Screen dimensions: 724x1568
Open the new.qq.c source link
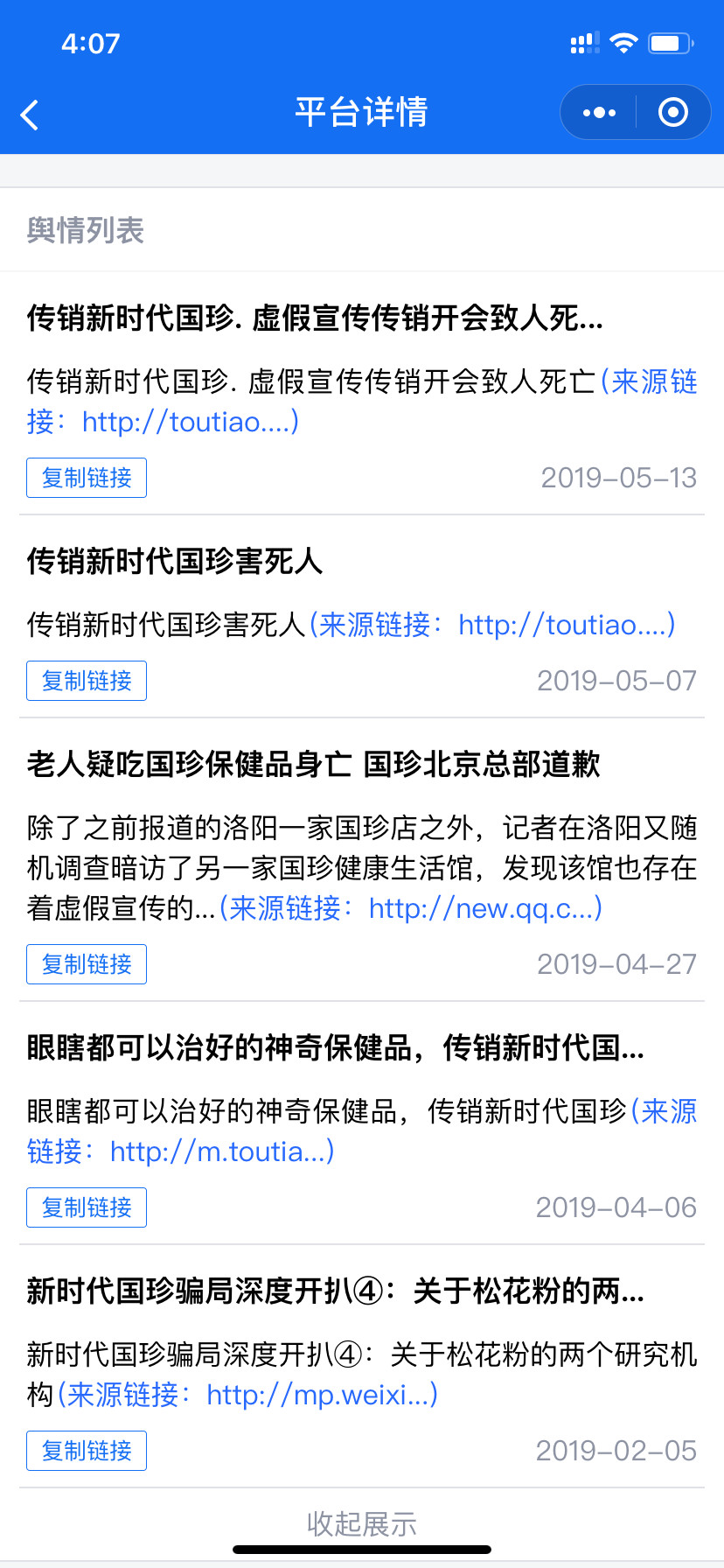(411, 909)
